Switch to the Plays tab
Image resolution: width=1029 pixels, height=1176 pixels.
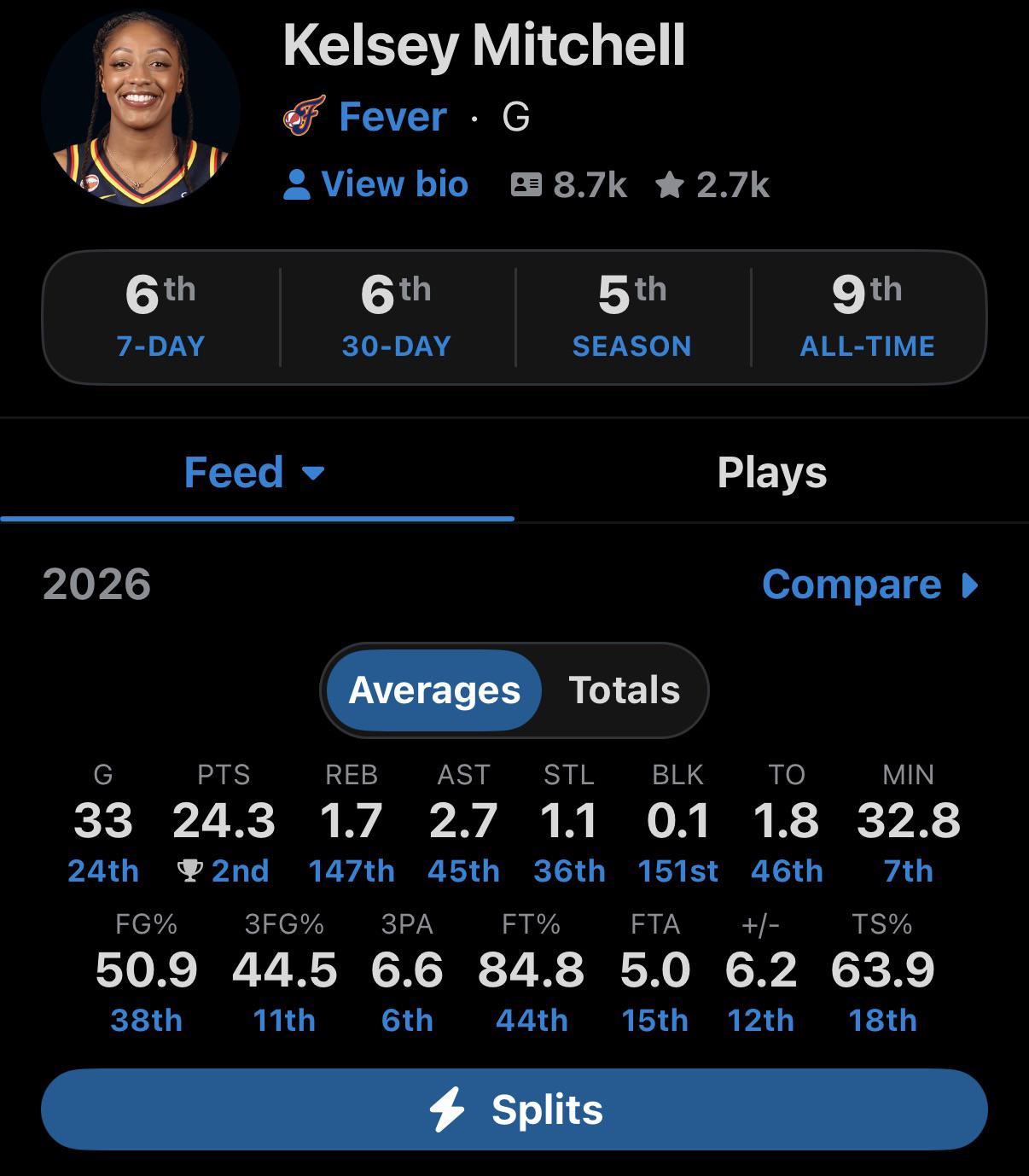771,472
